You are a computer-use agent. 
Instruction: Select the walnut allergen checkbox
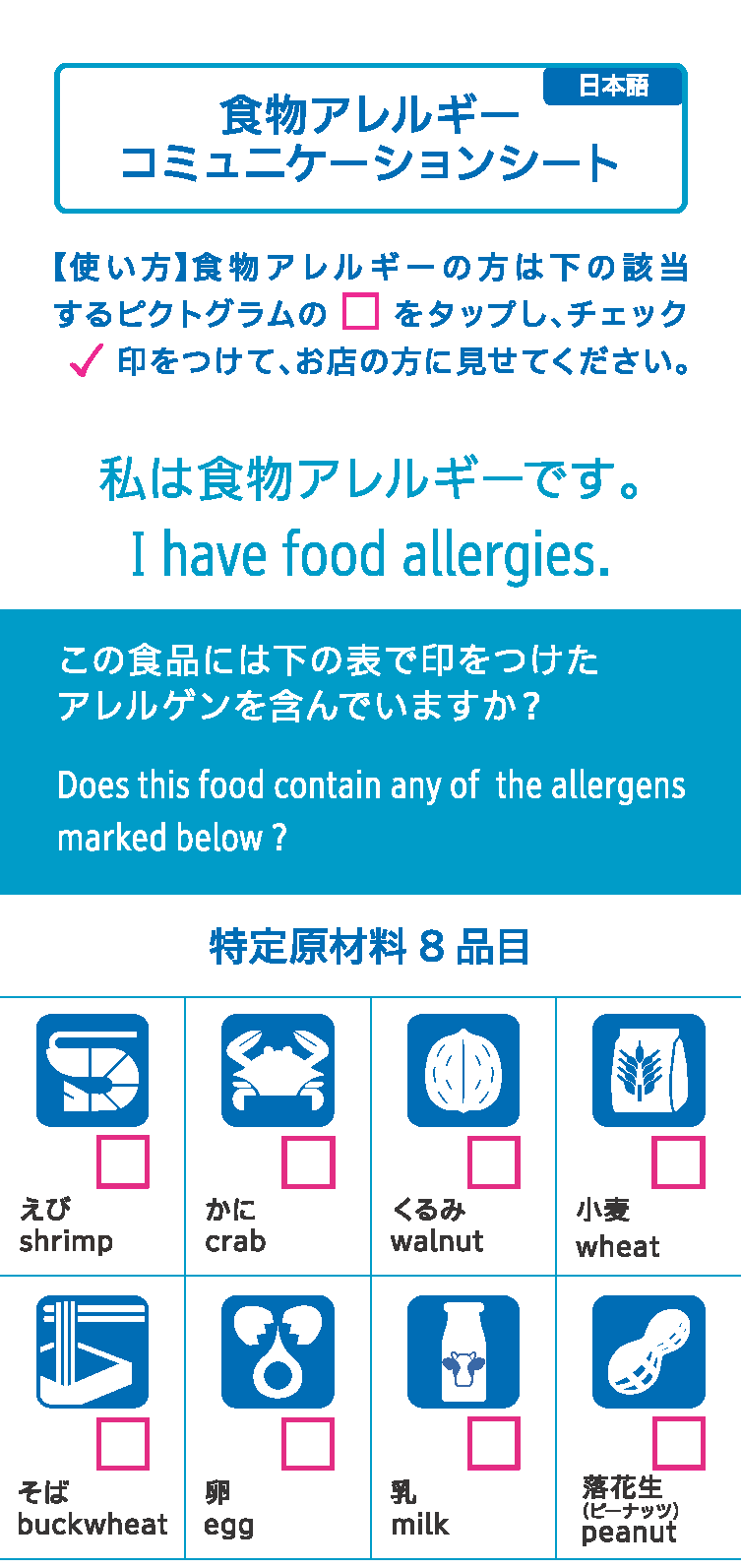(494, 1162)
